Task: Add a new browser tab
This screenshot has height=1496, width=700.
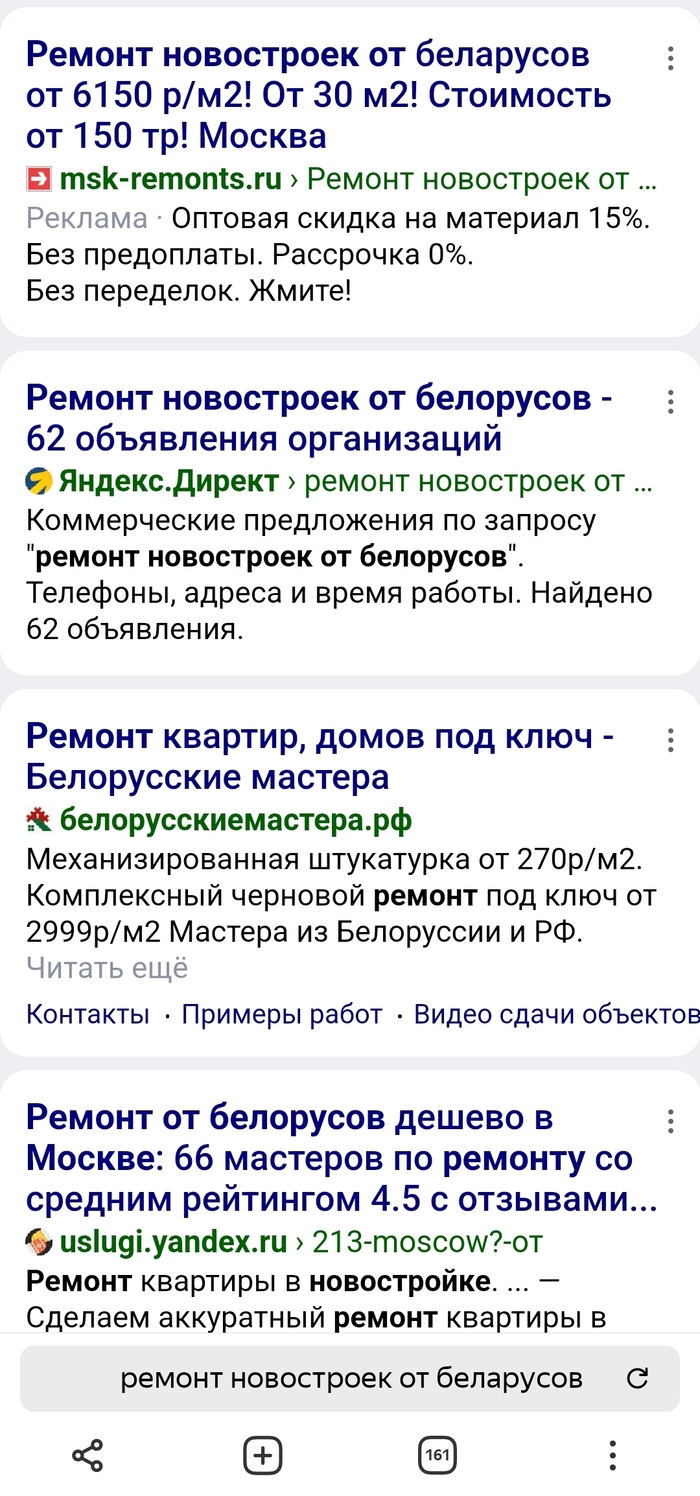Action: click(x=262, y=1455)
